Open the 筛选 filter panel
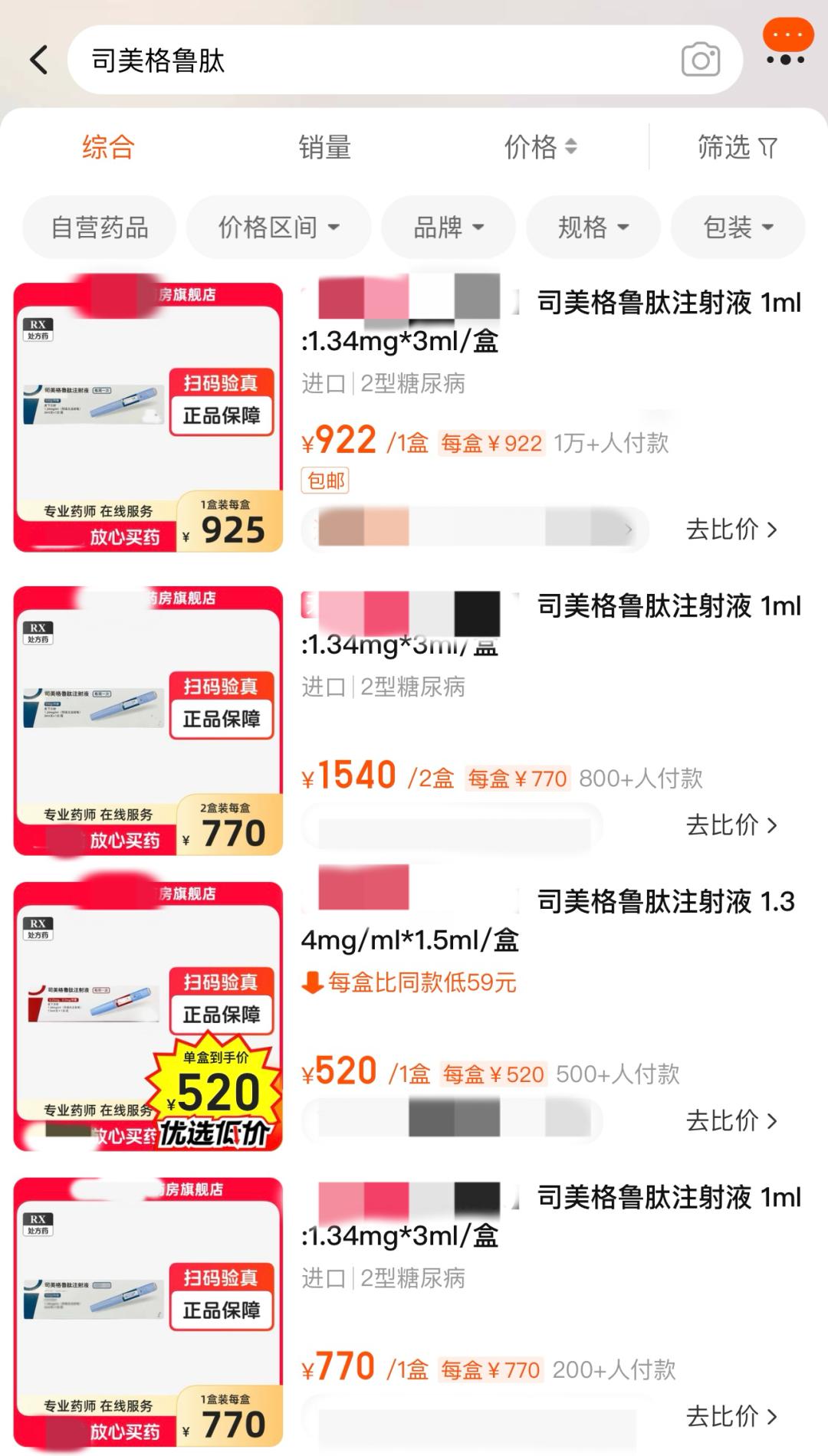Viewport: 828px width, 1456px height. tap(737, 146)
